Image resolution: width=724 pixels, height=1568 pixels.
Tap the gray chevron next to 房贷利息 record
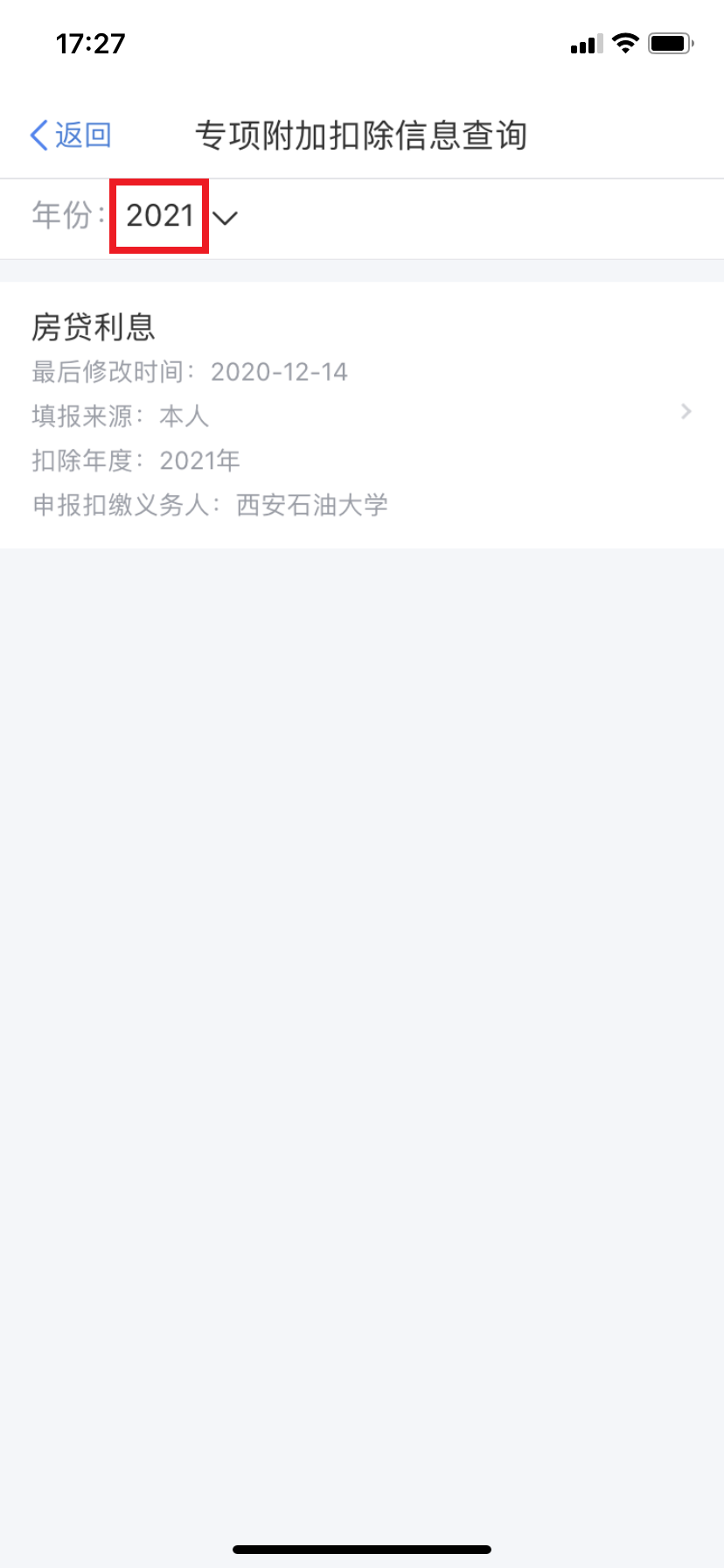point(686,411)
